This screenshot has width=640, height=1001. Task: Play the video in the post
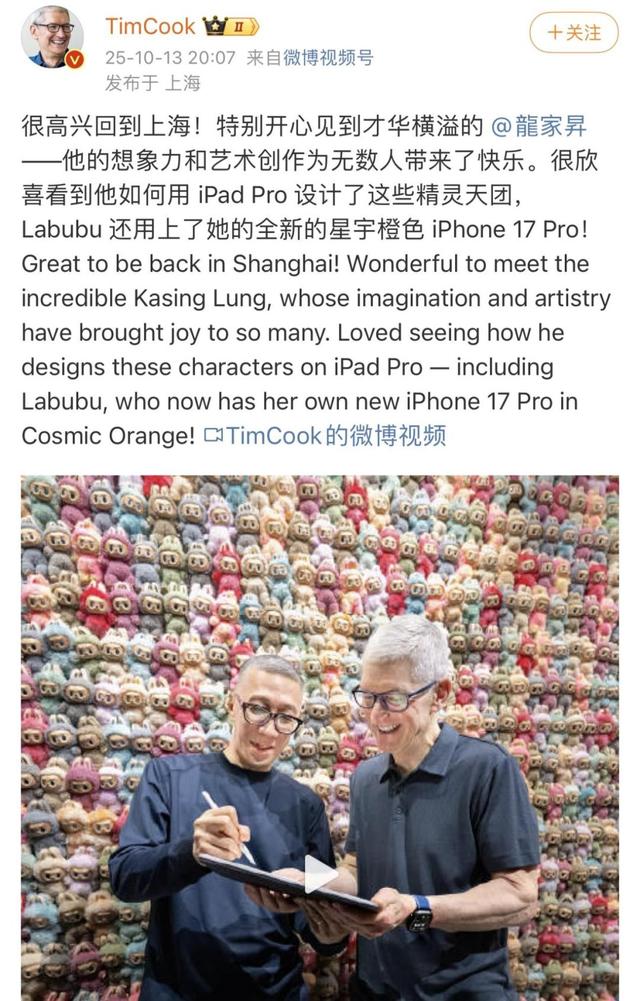(x=320, y=874)
